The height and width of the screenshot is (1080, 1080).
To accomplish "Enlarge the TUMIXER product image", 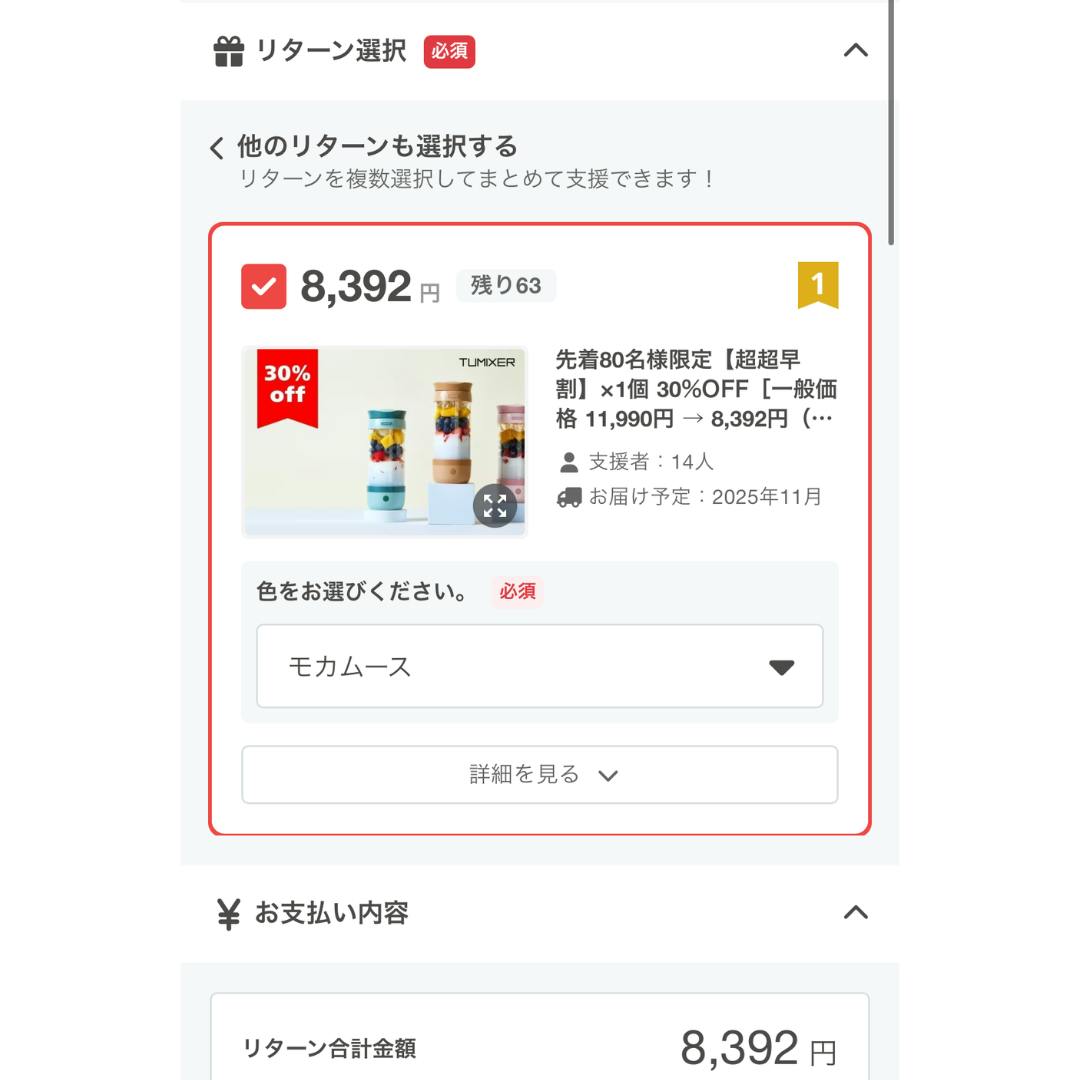I will (495, 505).
